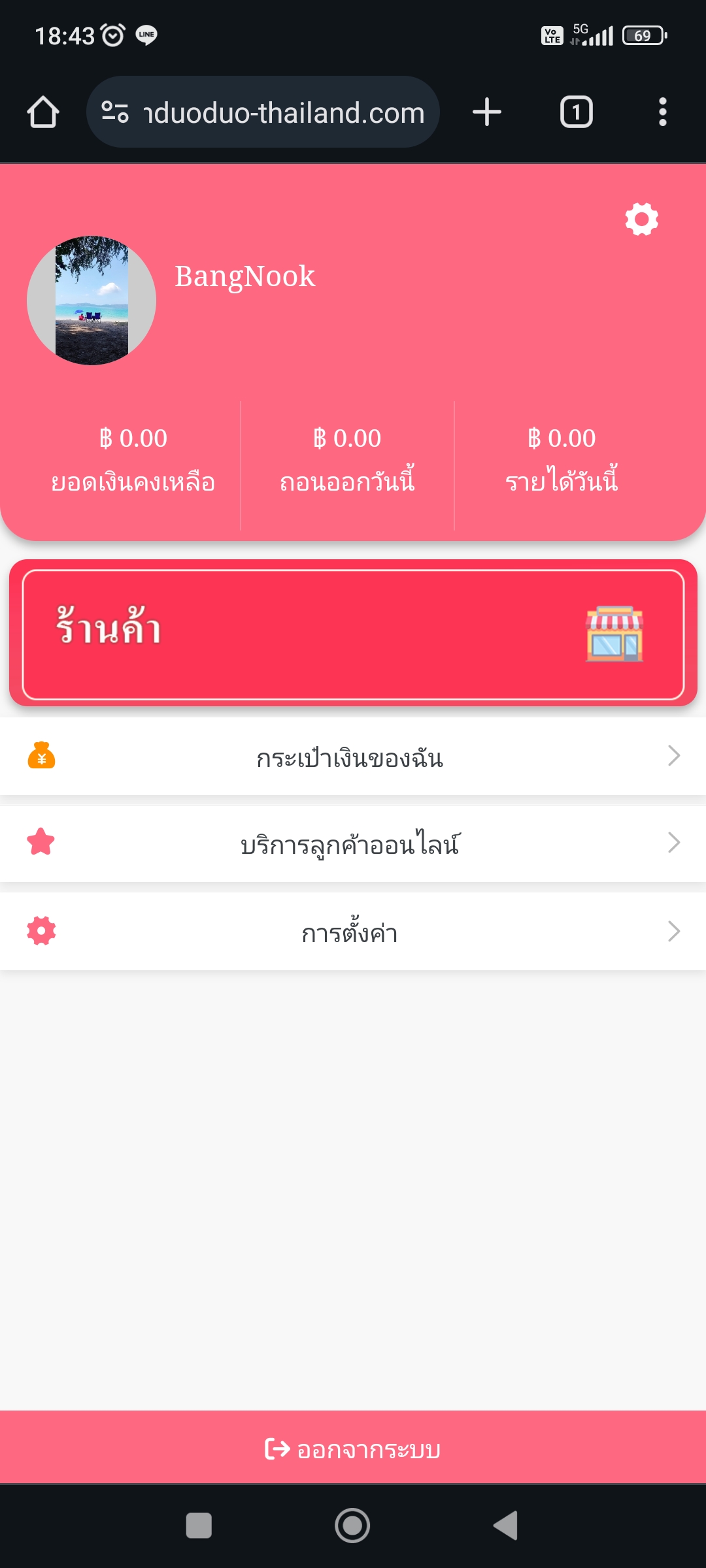Go back with system back button

pyautogui.click(x=505, y=1526)
